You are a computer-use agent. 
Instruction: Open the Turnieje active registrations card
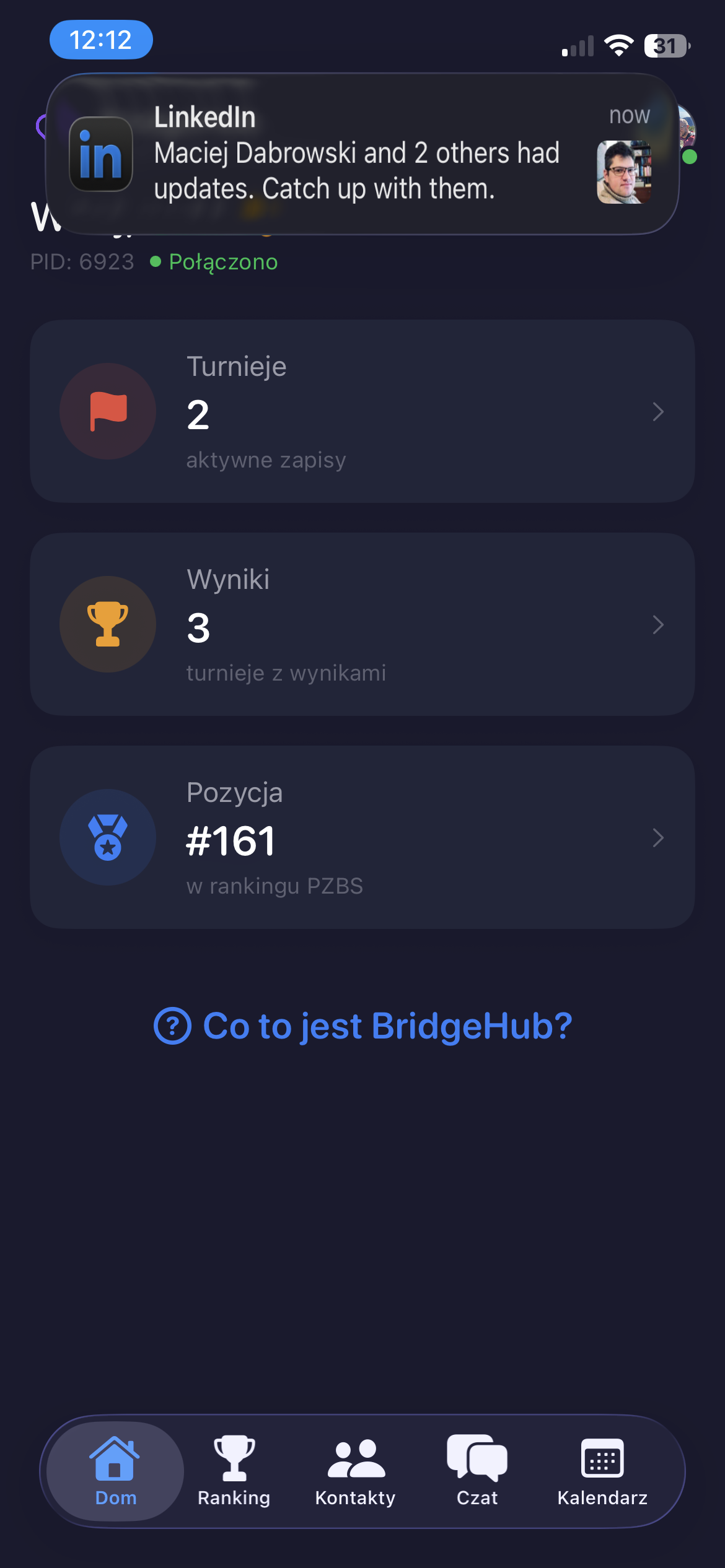(362, 411)
